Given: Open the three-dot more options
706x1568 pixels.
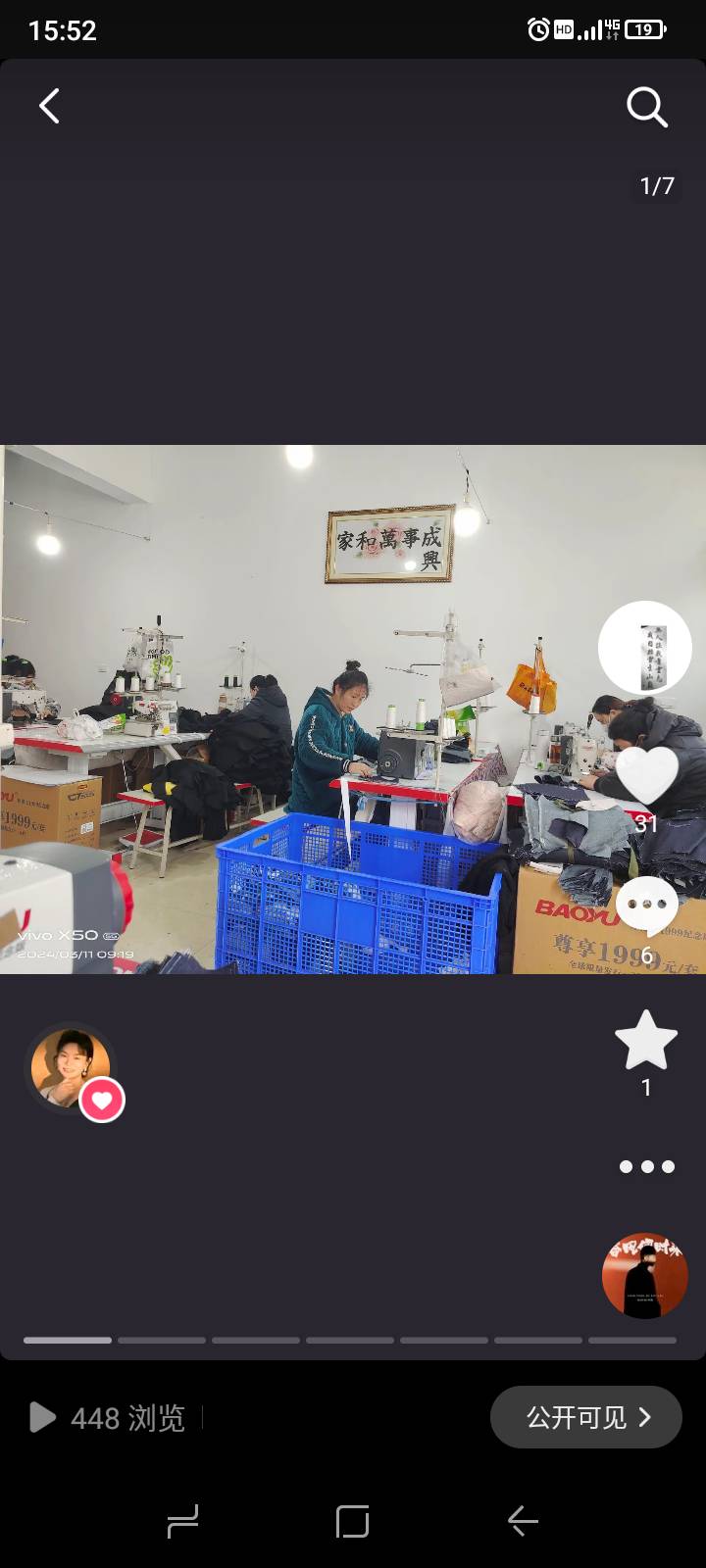Looking at the screenshot, I should pos(647,1166).
